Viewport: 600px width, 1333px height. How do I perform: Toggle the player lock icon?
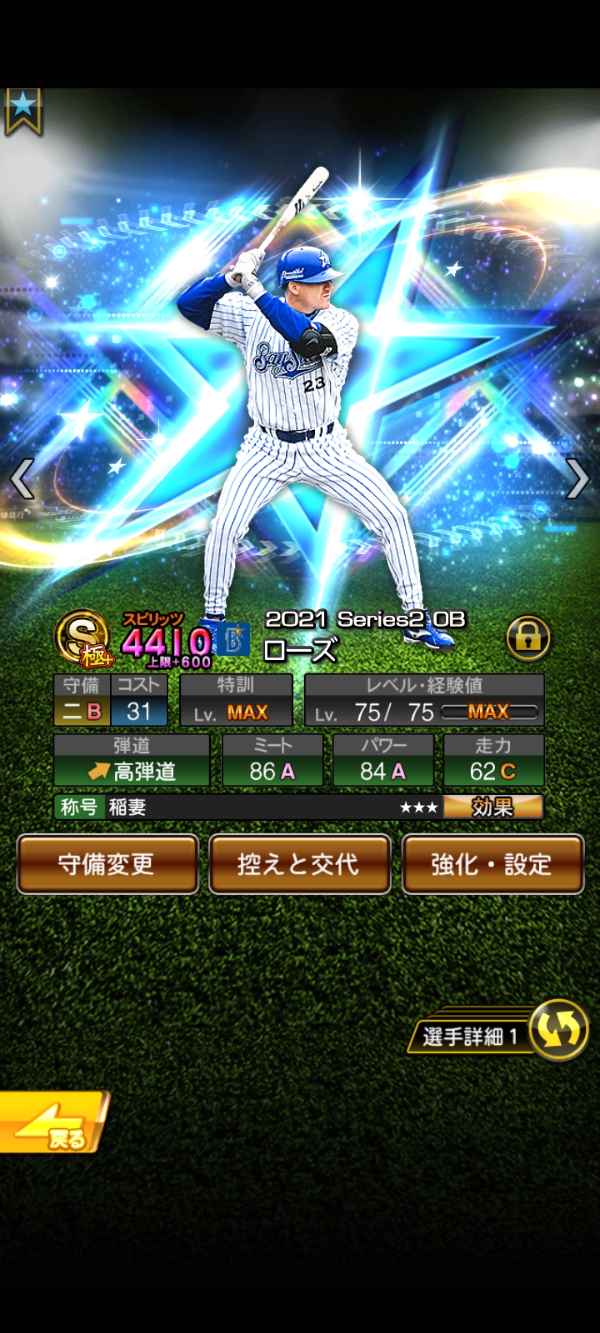(x=528, y=637)
